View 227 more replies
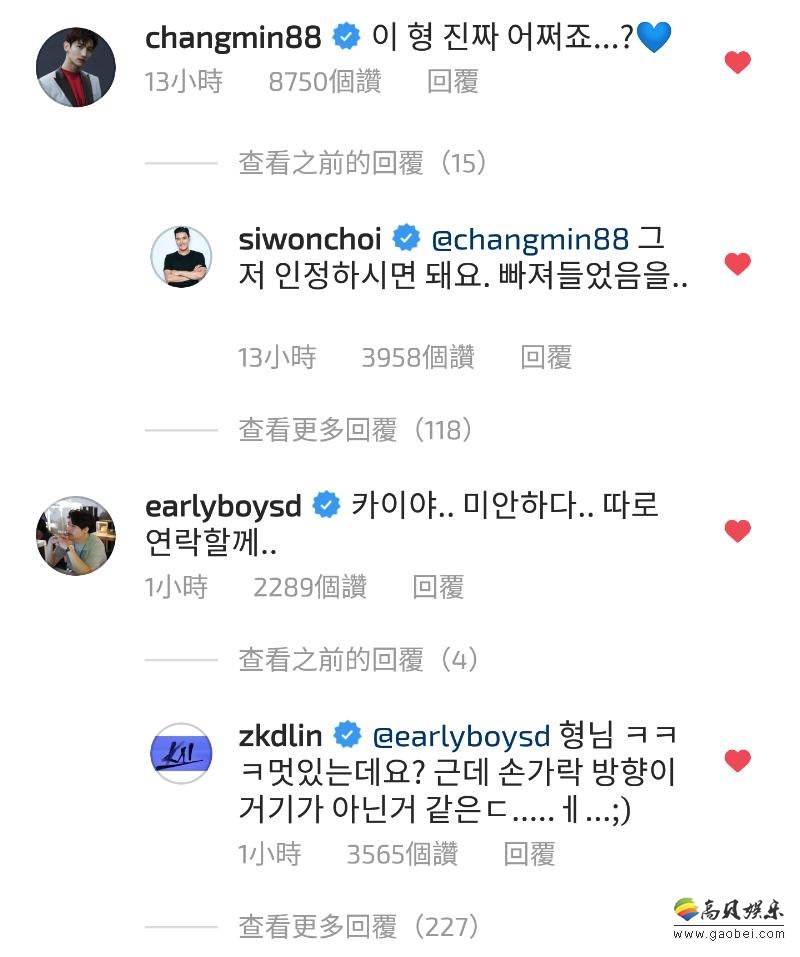800x957 pixels. pyautogui.click(x=354, y=927)
